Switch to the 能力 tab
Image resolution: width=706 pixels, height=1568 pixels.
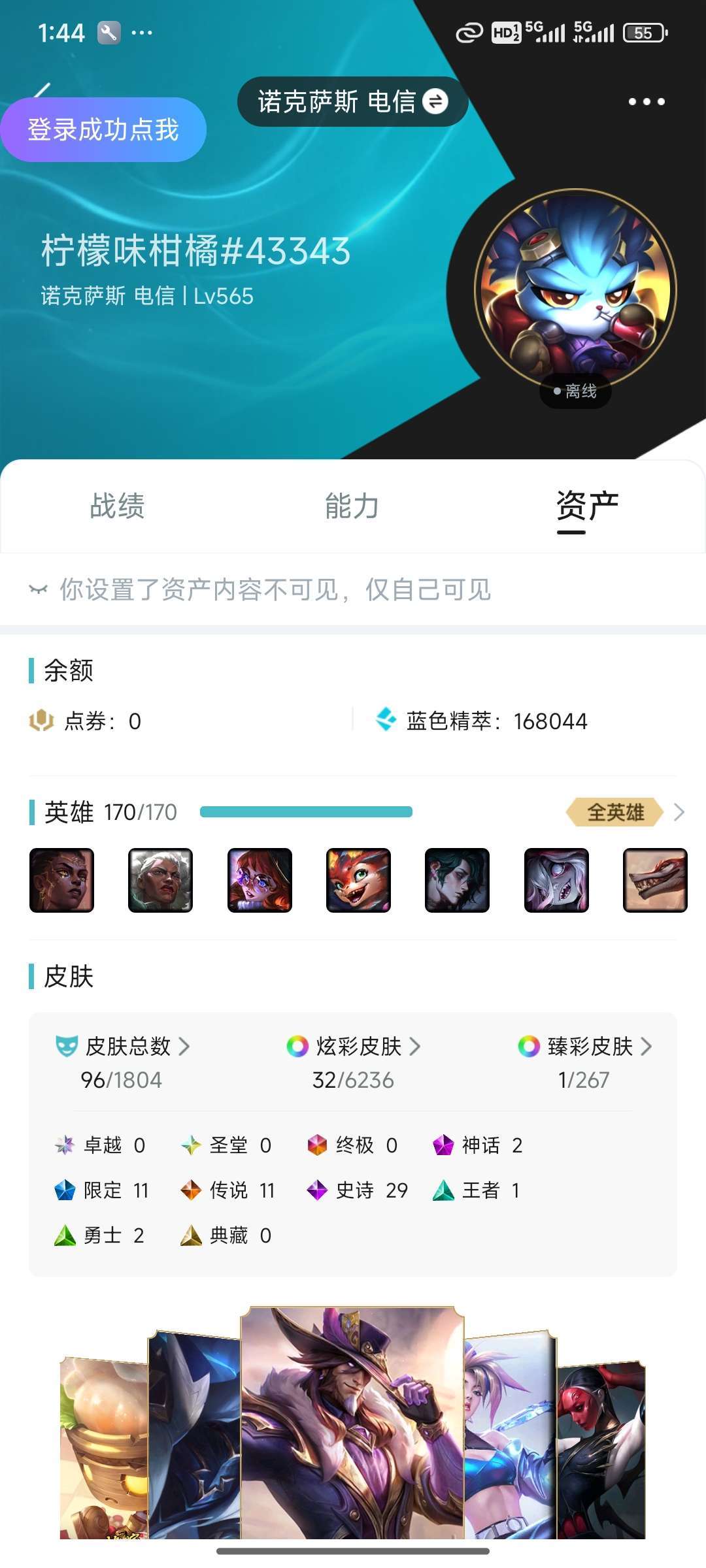(x=352, y=506)
